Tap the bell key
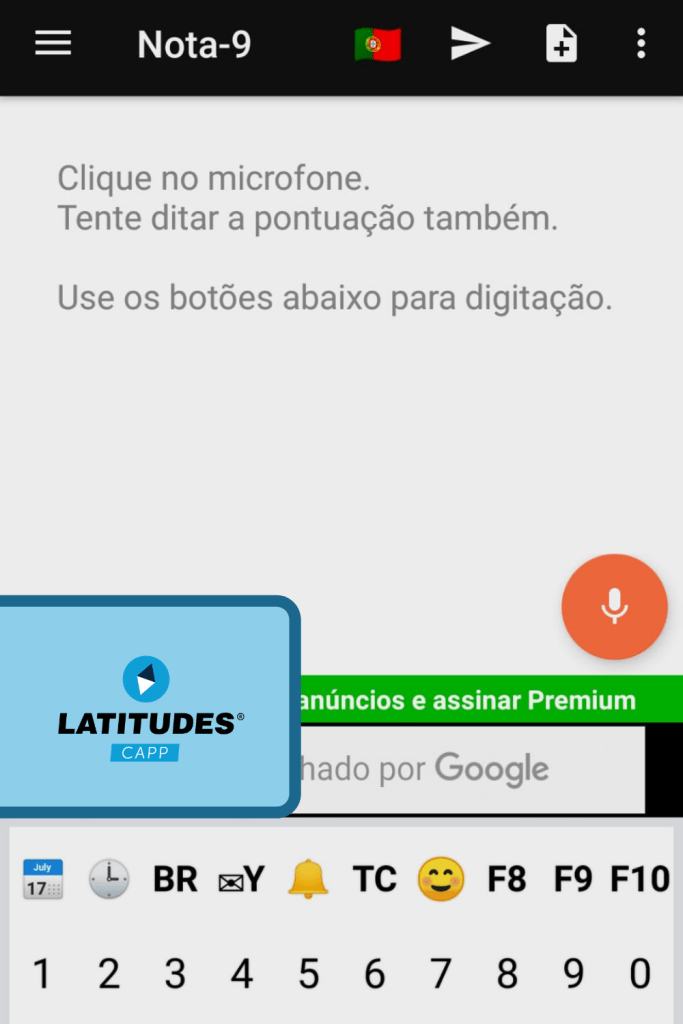 pyautogui.click(x=308, y=879)
